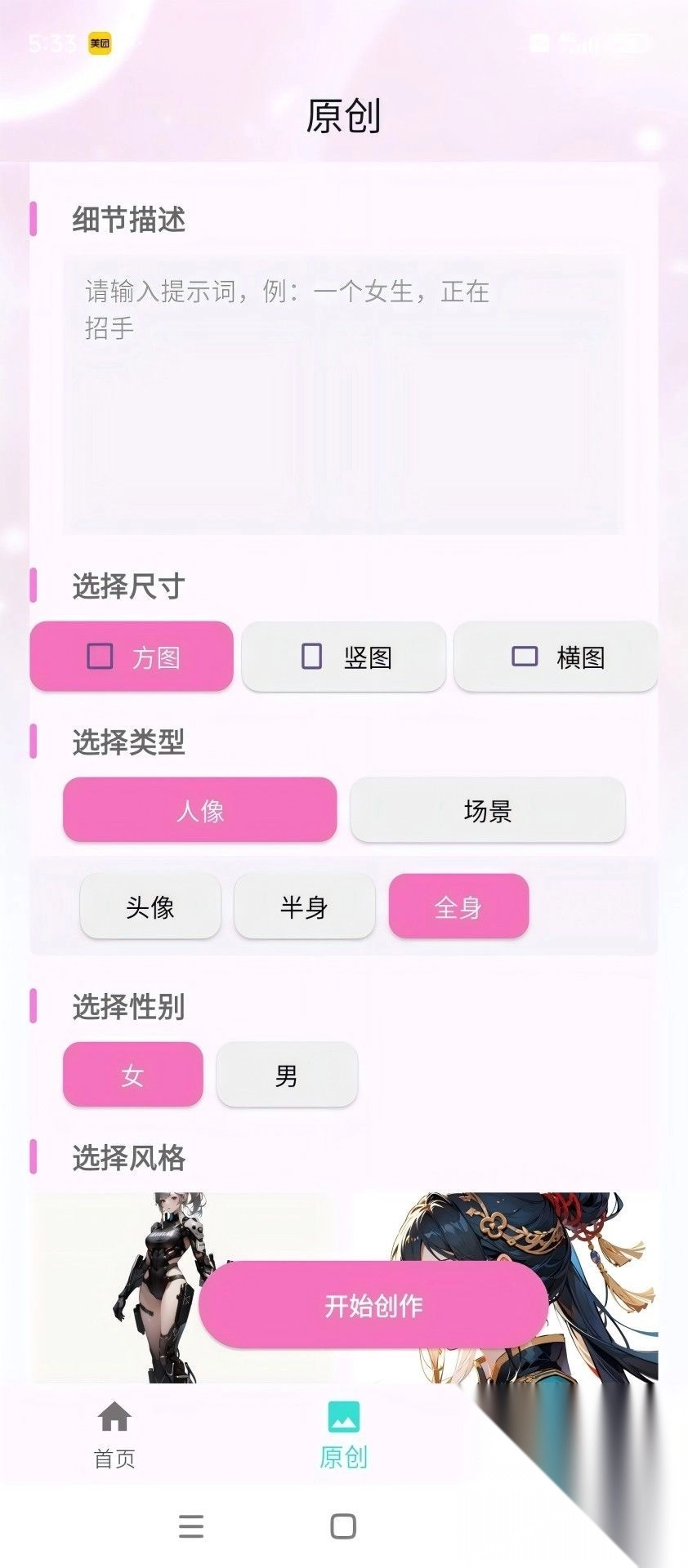Tap the system home square button
688x1568 pixels.
click(343, 1526)
